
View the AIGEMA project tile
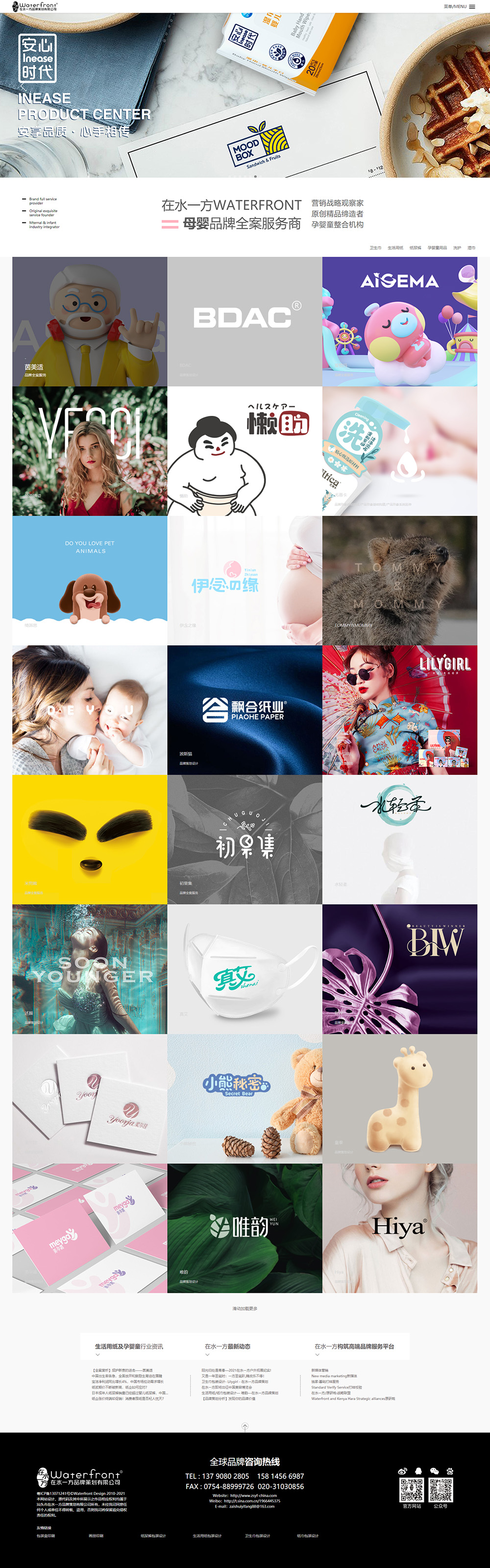click(x=399, y=321)
